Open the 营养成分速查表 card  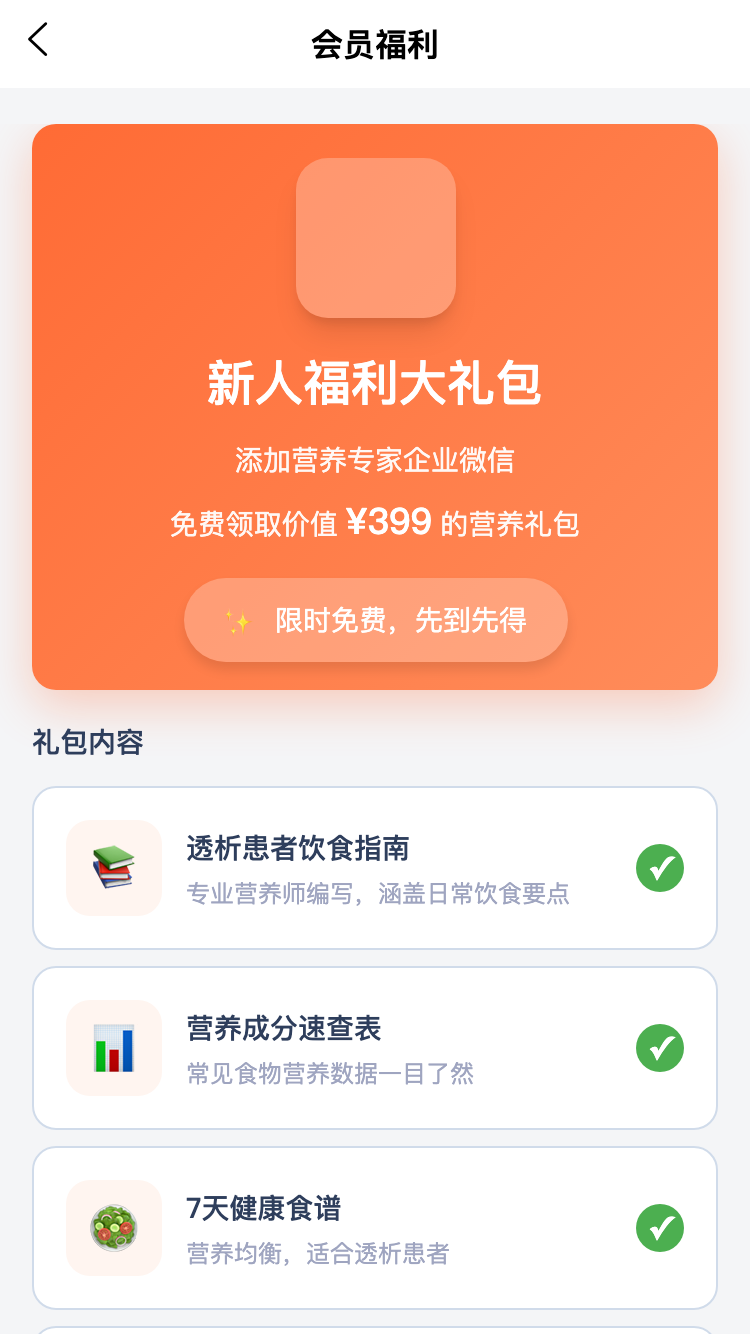(x=375, y=1047)
